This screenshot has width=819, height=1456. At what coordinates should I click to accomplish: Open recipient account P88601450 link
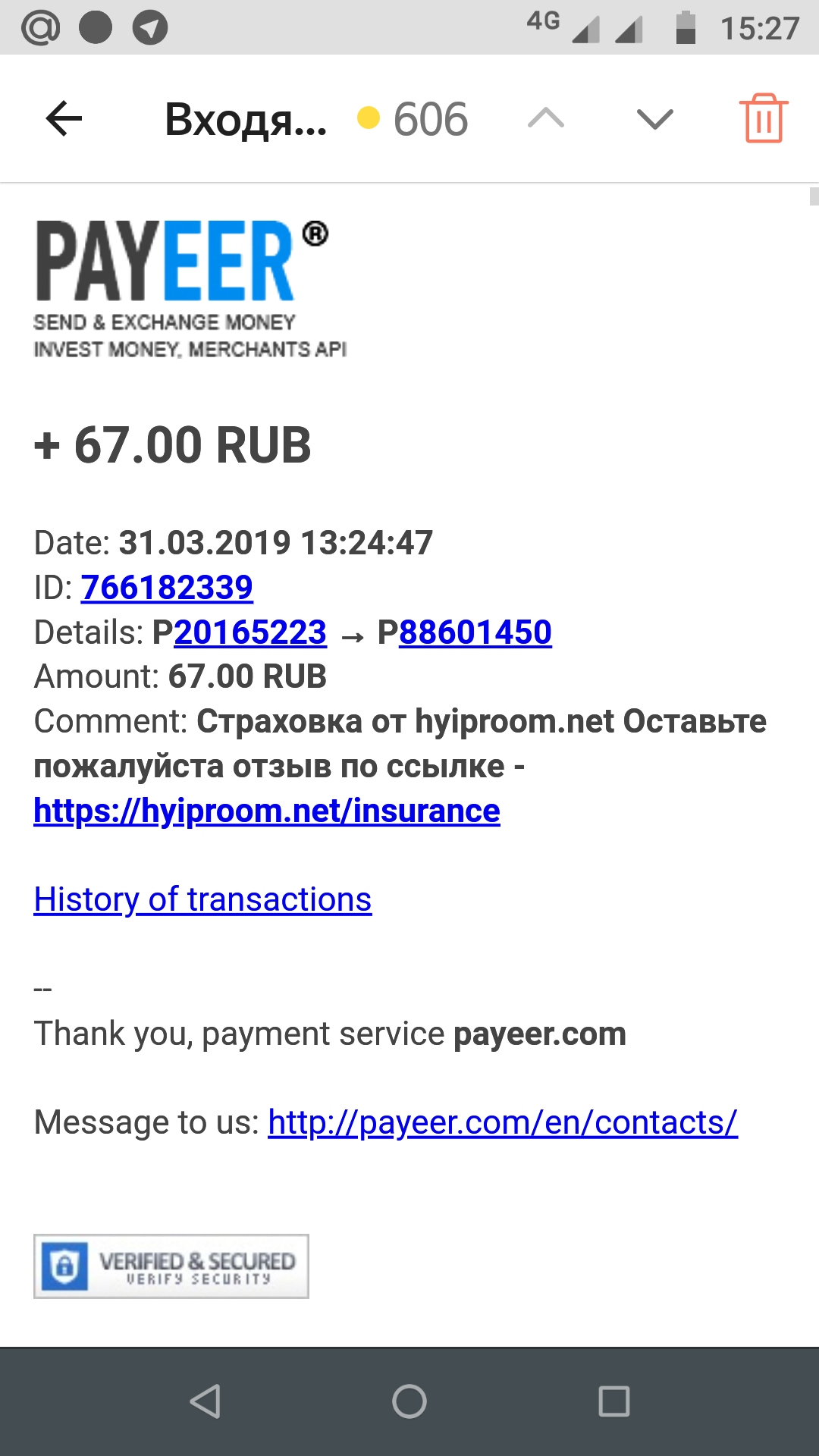pos(475,632)
